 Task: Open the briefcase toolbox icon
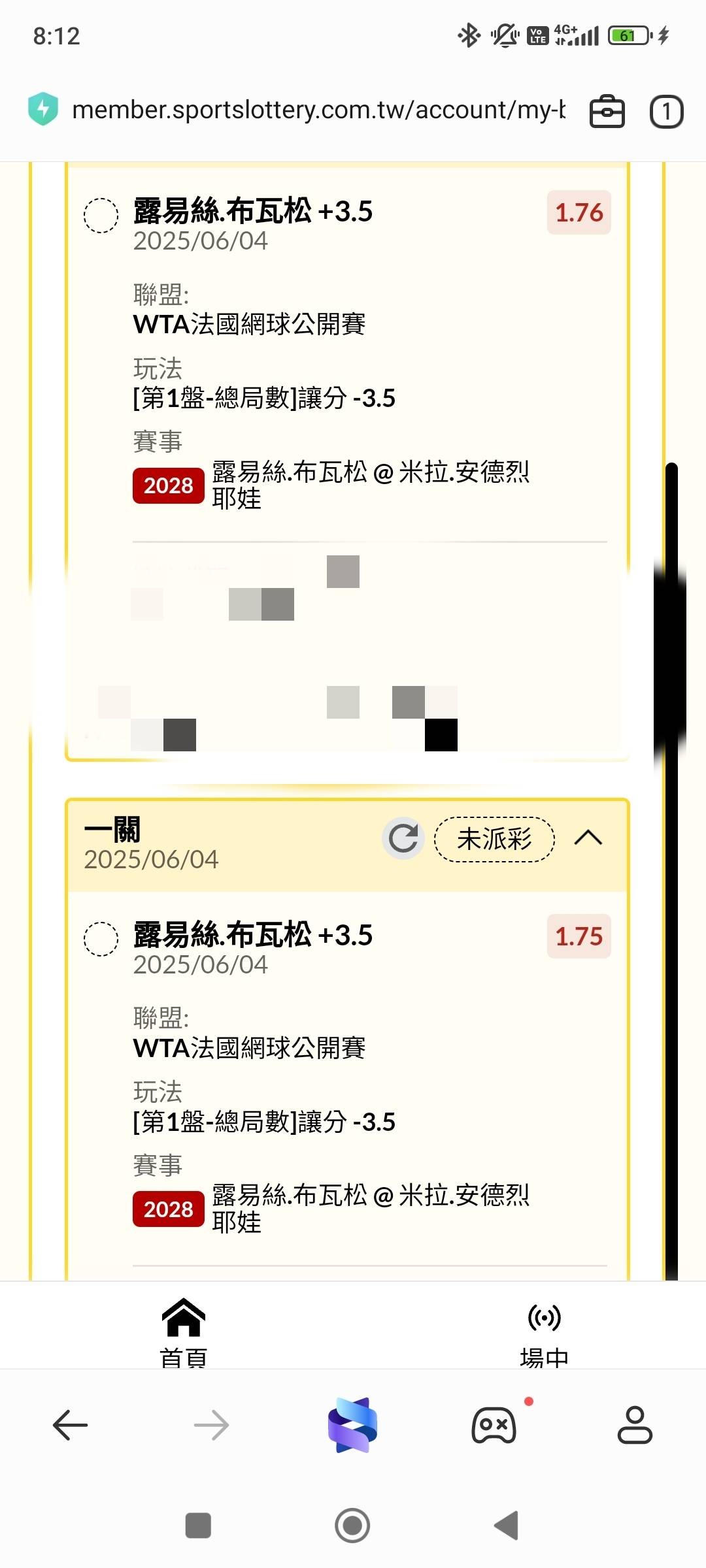pos(607,111)
